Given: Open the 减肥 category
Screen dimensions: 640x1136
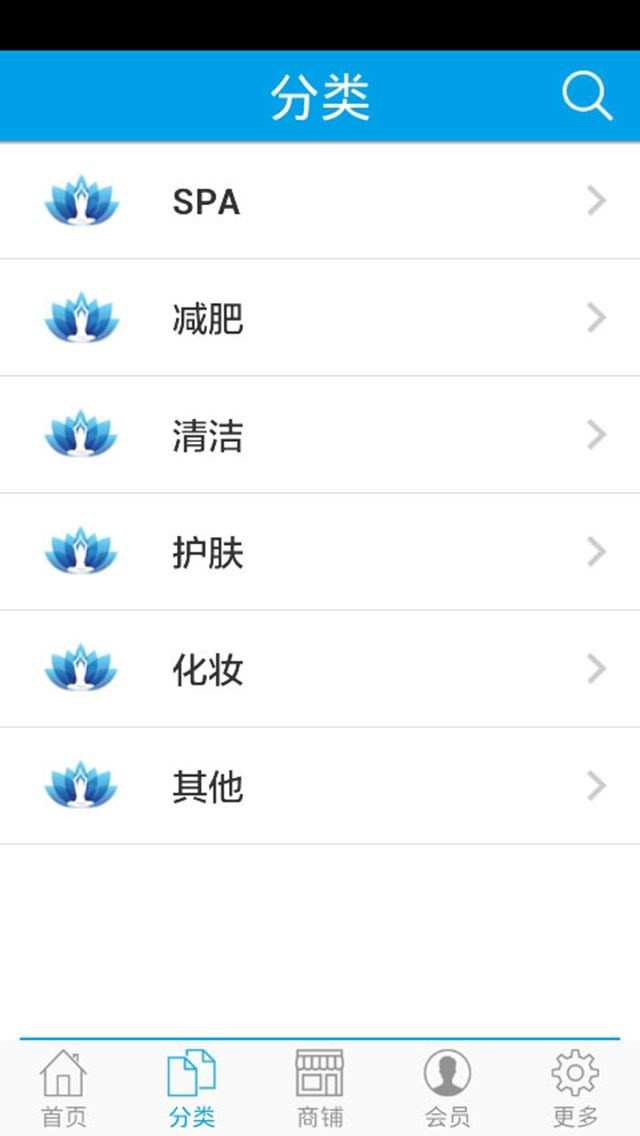Looking at the screenshot, I should click(x=320, y=318).
